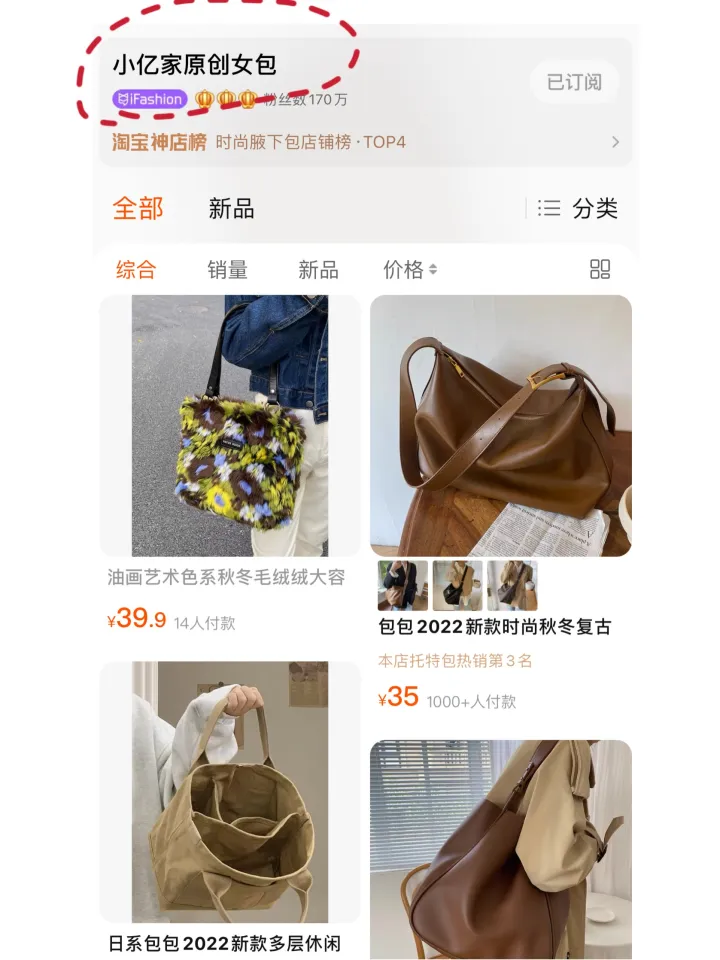Open the shop name 小亿家原创女包 header
The height and width of the screenshot is (960, 720).
tap(194, 65)
